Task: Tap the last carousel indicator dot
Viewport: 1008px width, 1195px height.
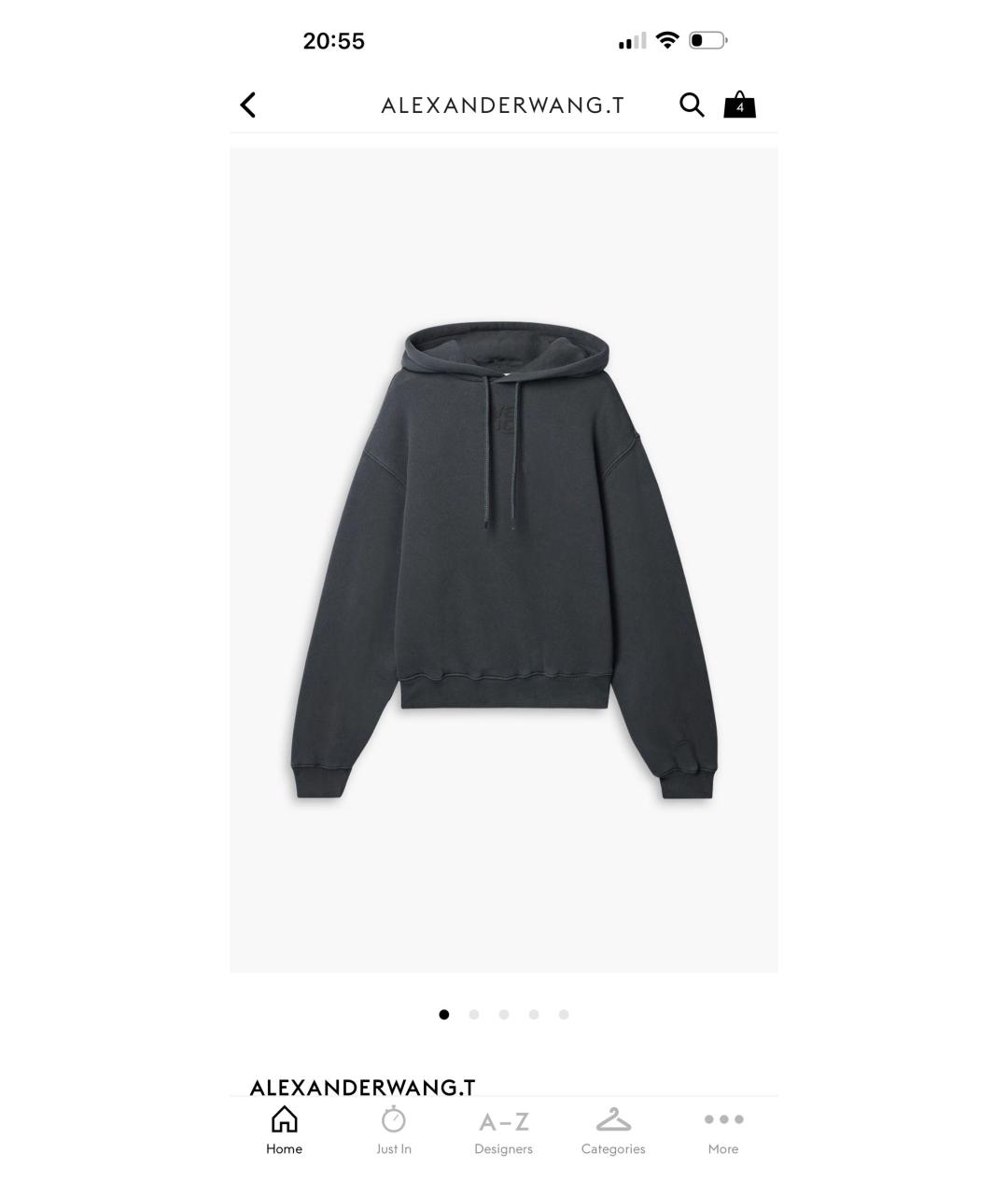Action: click(x=565, y=1013)
